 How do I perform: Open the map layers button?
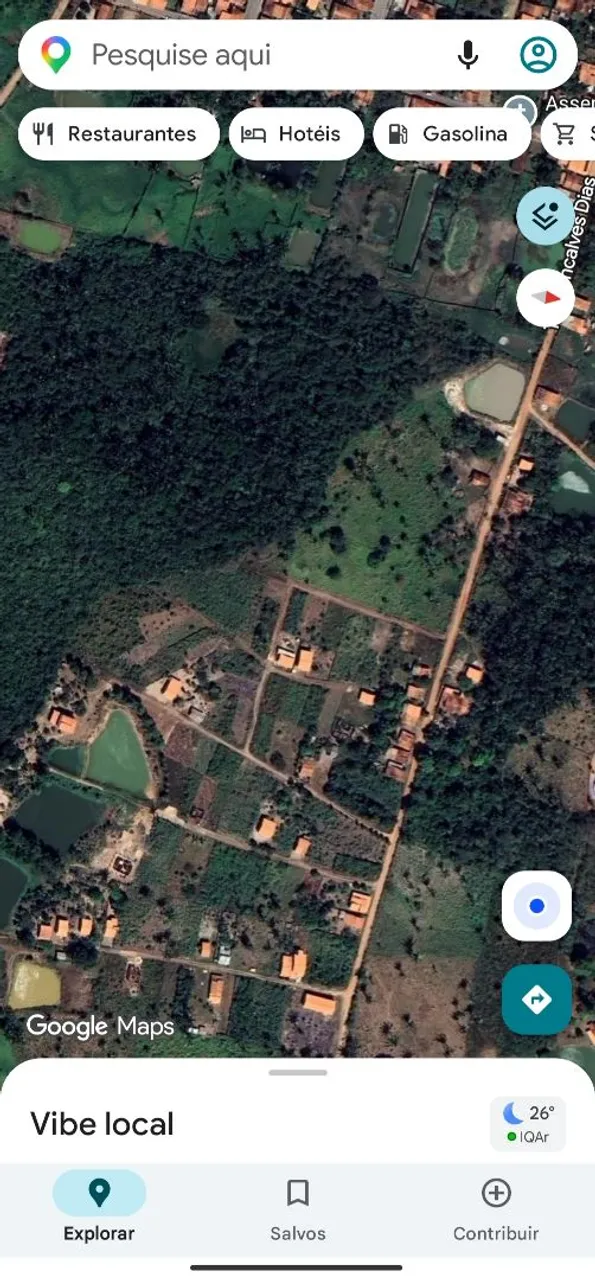click(x=545, y=216)
